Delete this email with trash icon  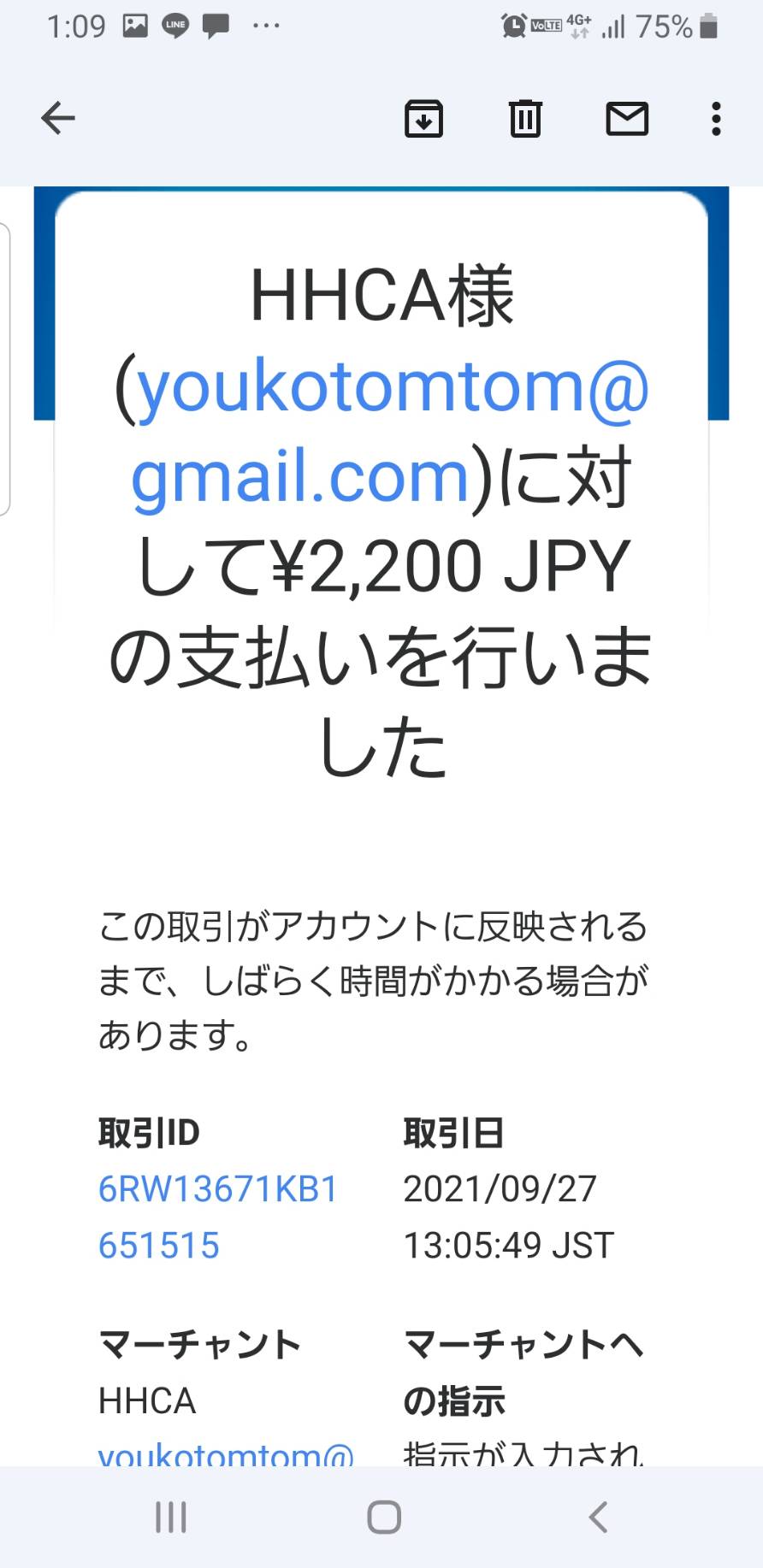click(x=525, y=118)
